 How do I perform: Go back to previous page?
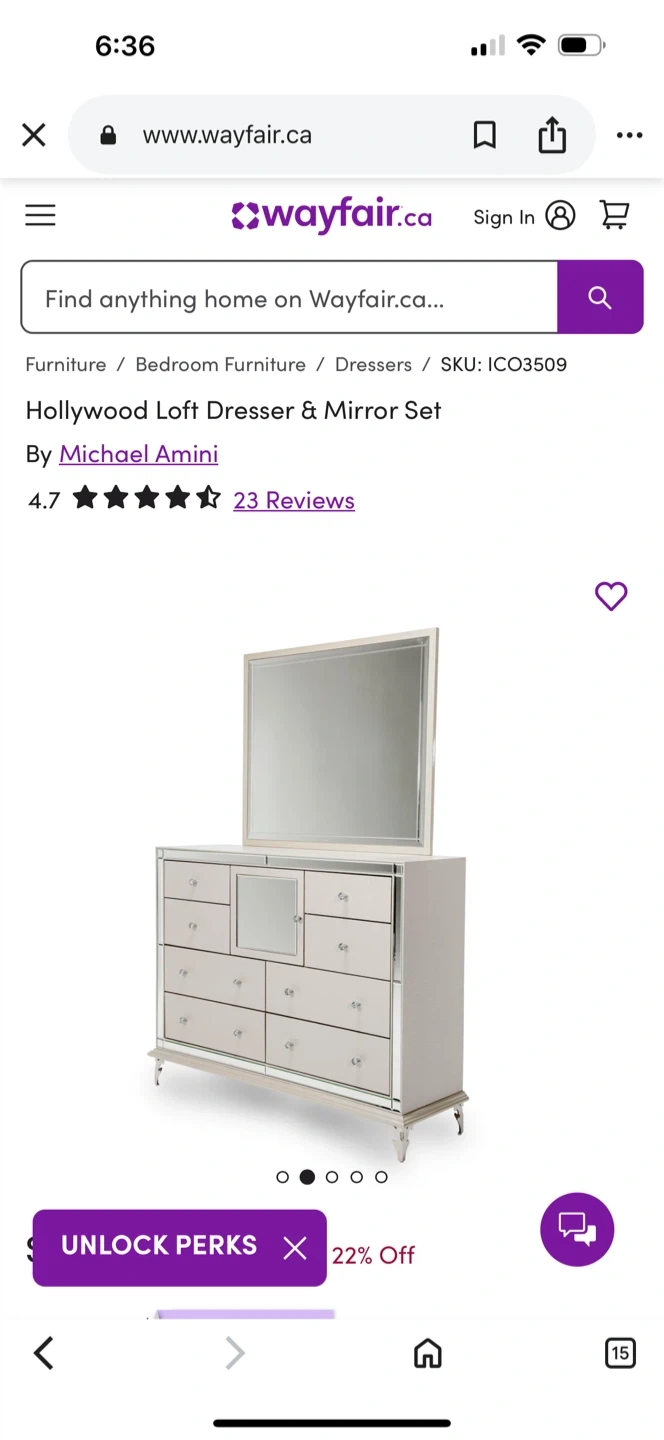click(43, 1353)
